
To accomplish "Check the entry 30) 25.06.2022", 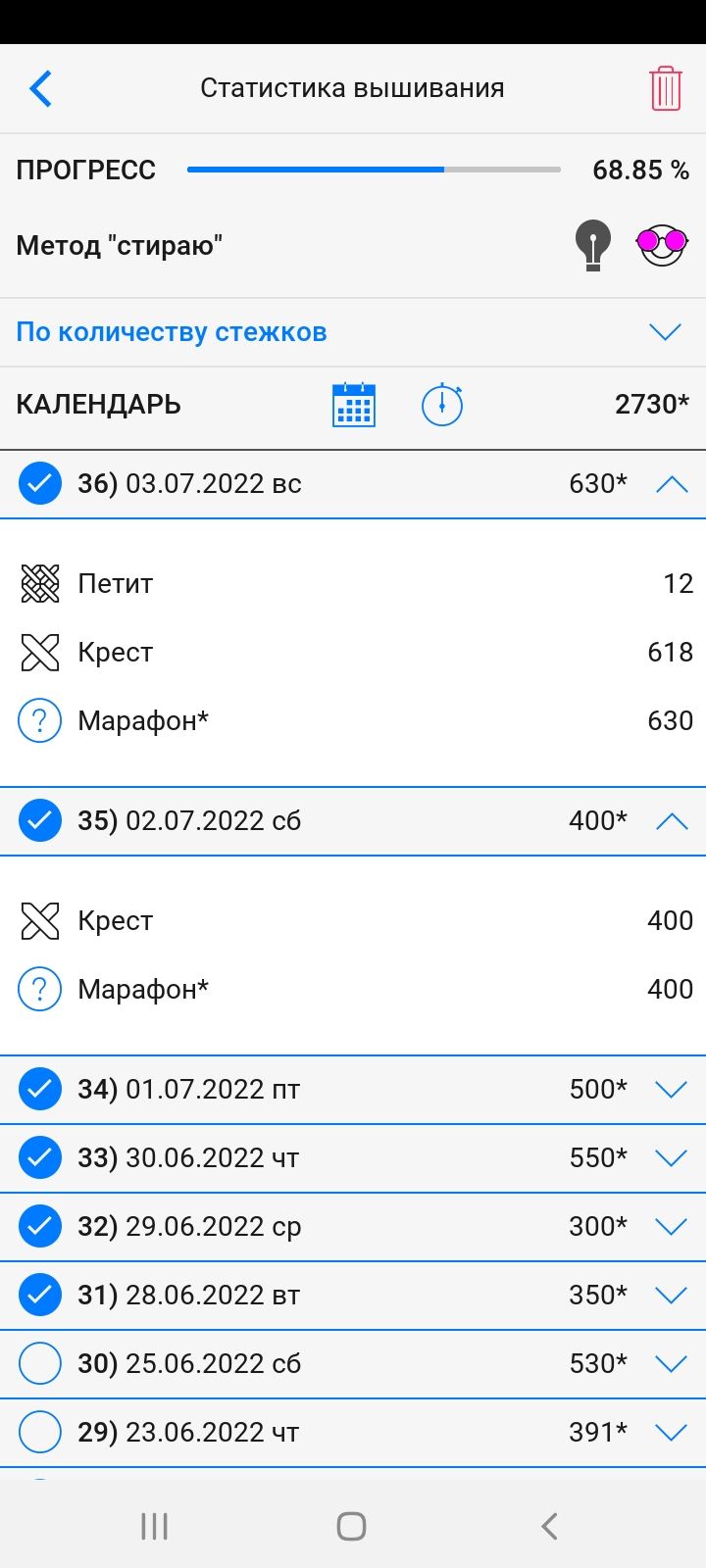I will click(x=40, y=1363).
